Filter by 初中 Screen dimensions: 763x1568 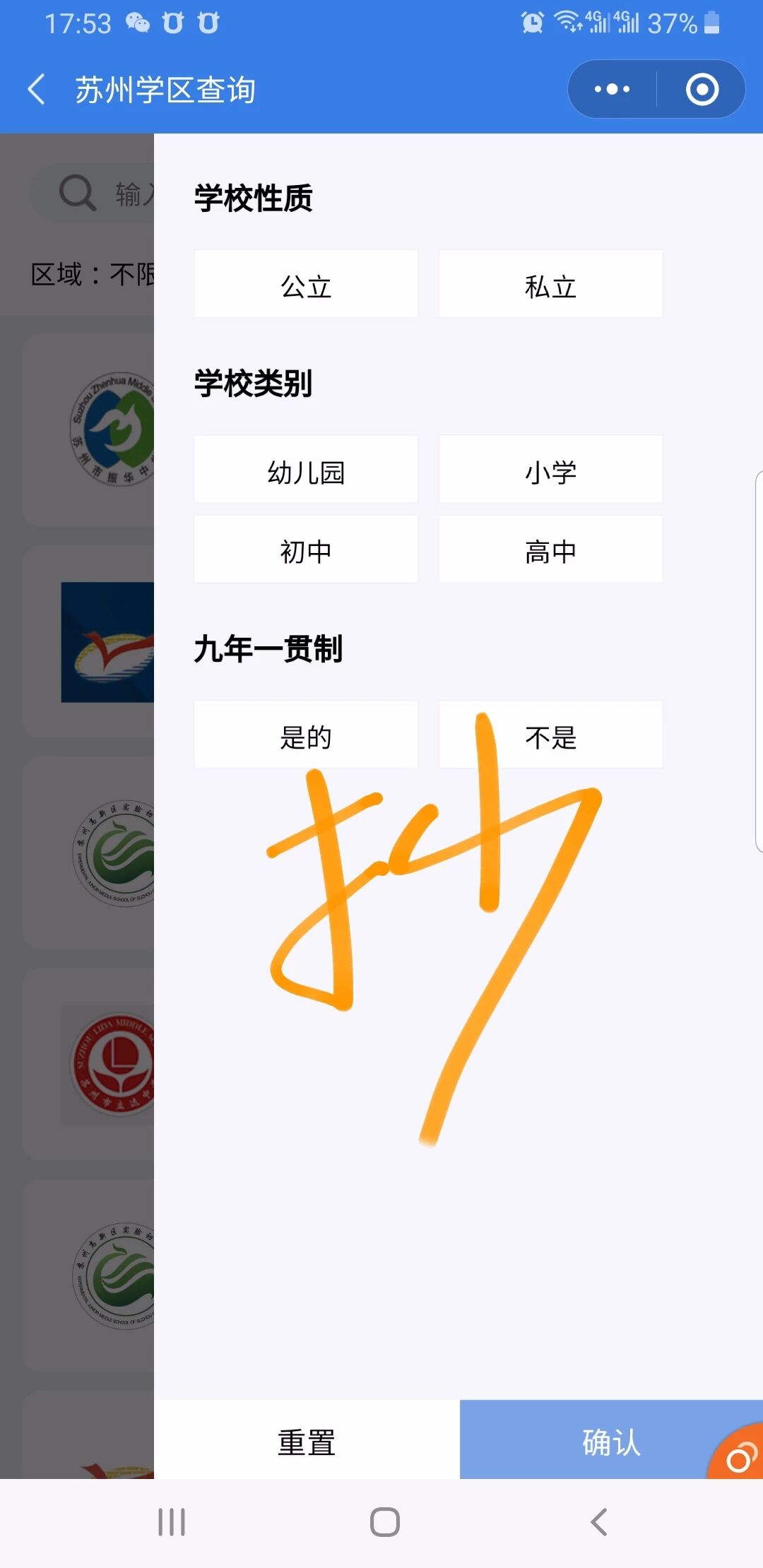(306, 550)
